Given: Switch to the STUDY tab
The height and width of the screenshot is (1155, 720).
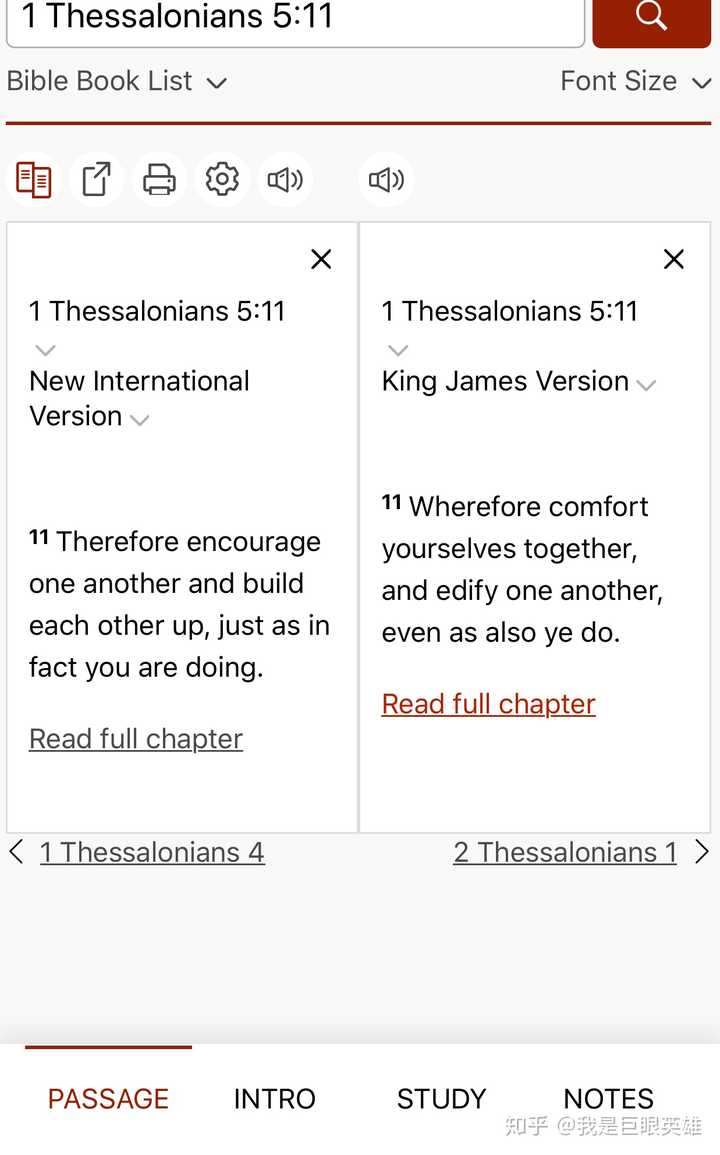Looking at the screenshot, I should pos(441,1098).
